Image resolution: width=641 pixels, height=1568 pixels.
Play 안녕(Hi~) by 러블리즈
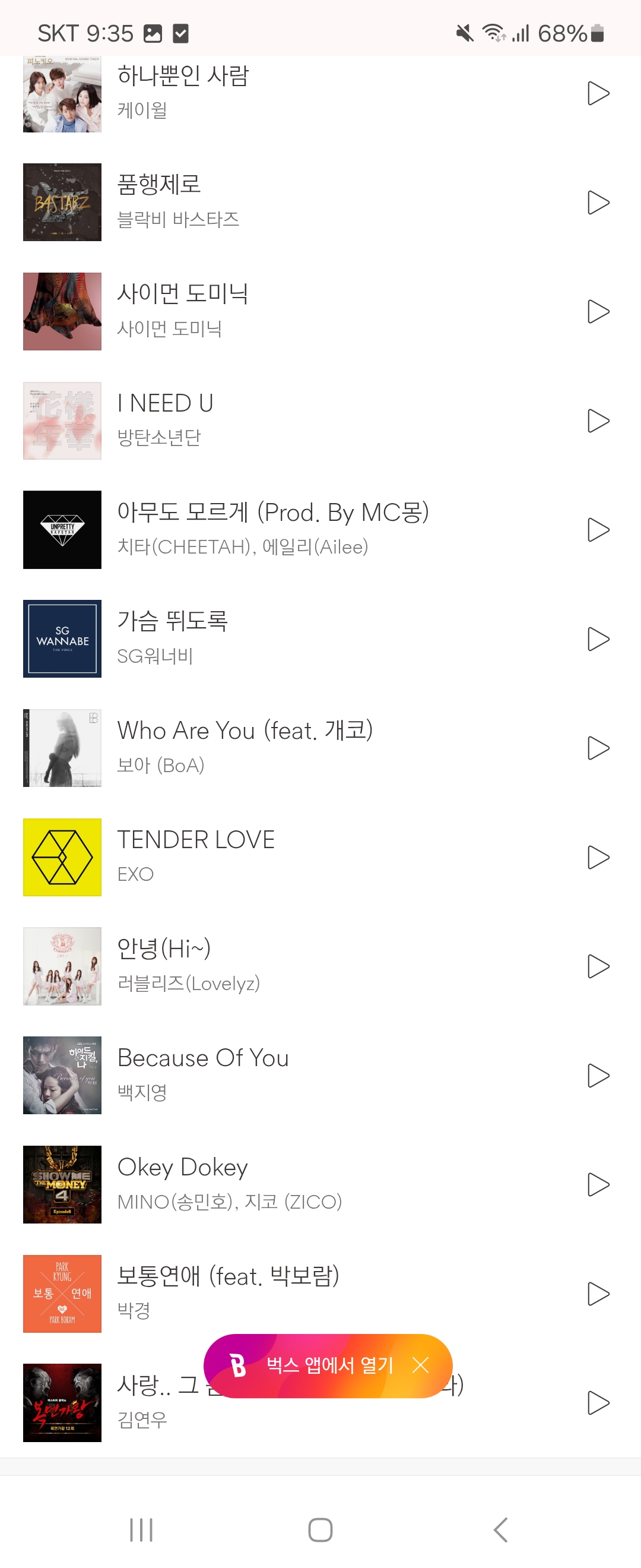[599, 966]
